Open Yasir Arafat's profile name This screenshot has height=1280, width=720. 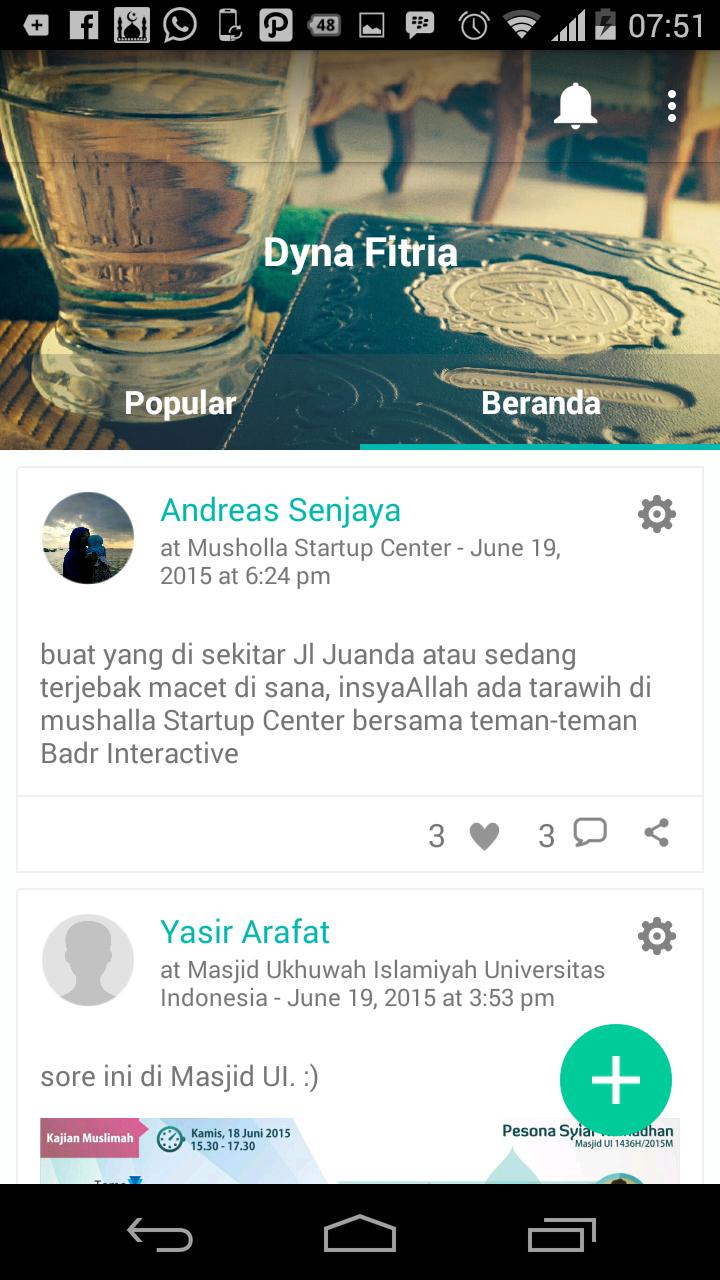pos(244,932)
